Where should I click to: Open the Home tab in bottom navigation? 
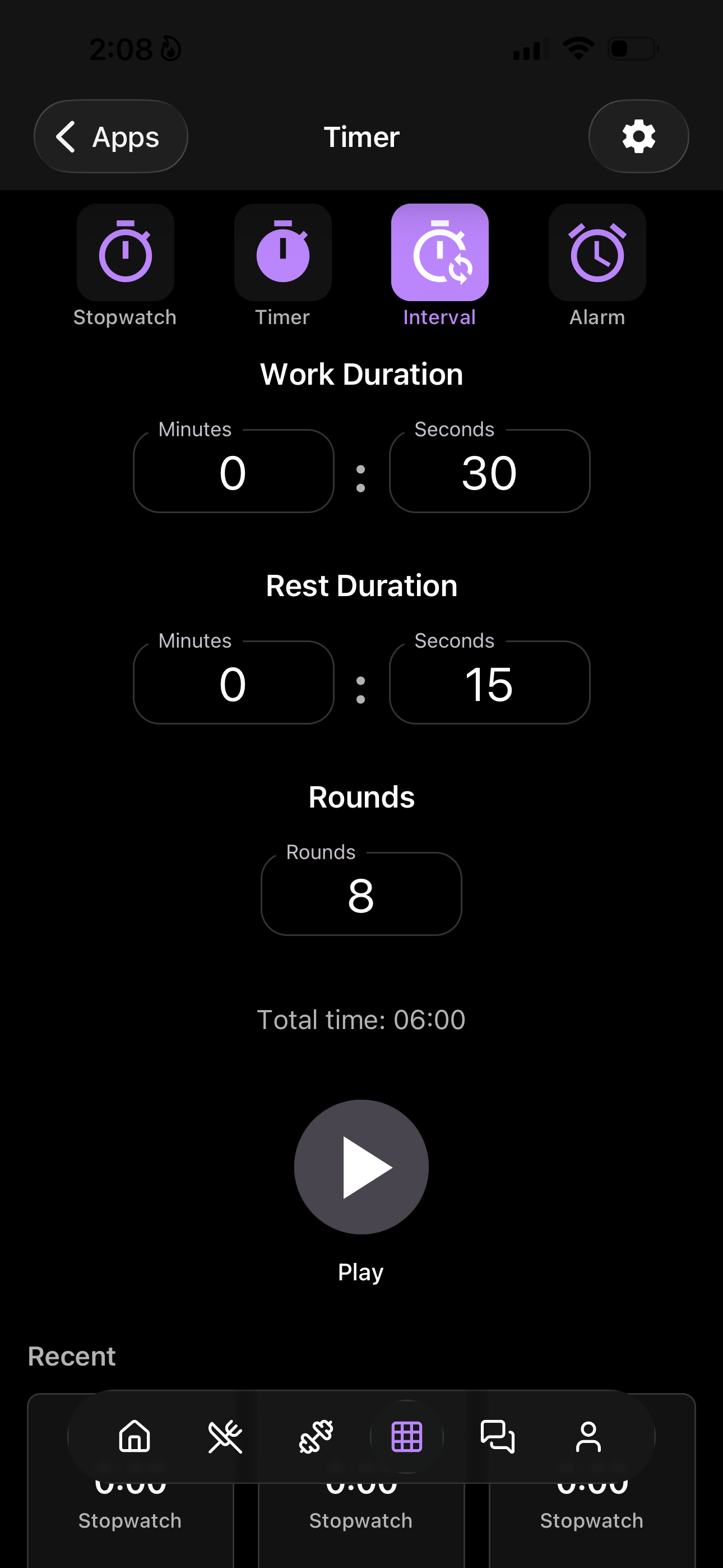135,1438
